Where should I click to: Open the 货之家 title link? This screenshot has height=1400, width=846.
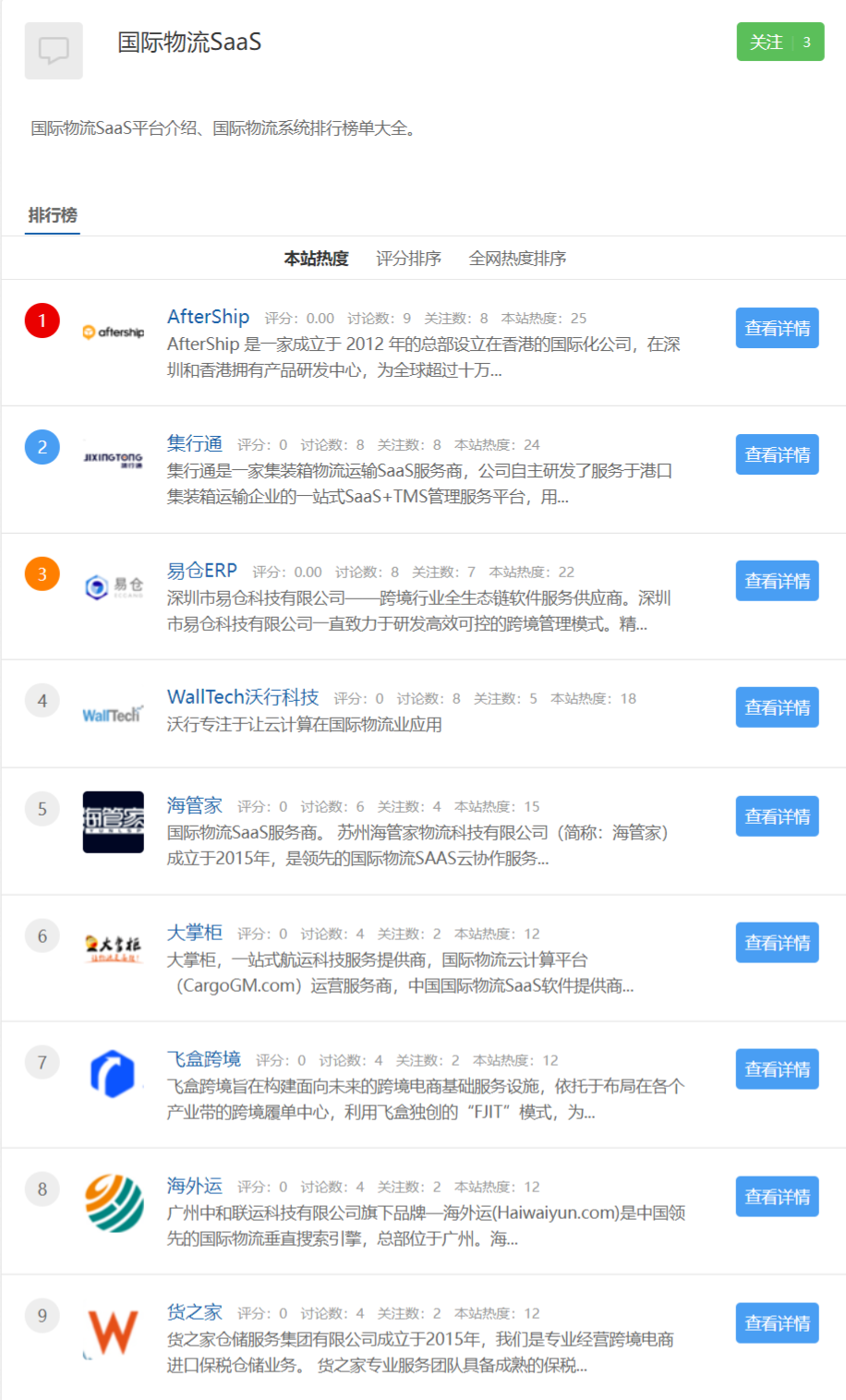tap(195, 1312)
